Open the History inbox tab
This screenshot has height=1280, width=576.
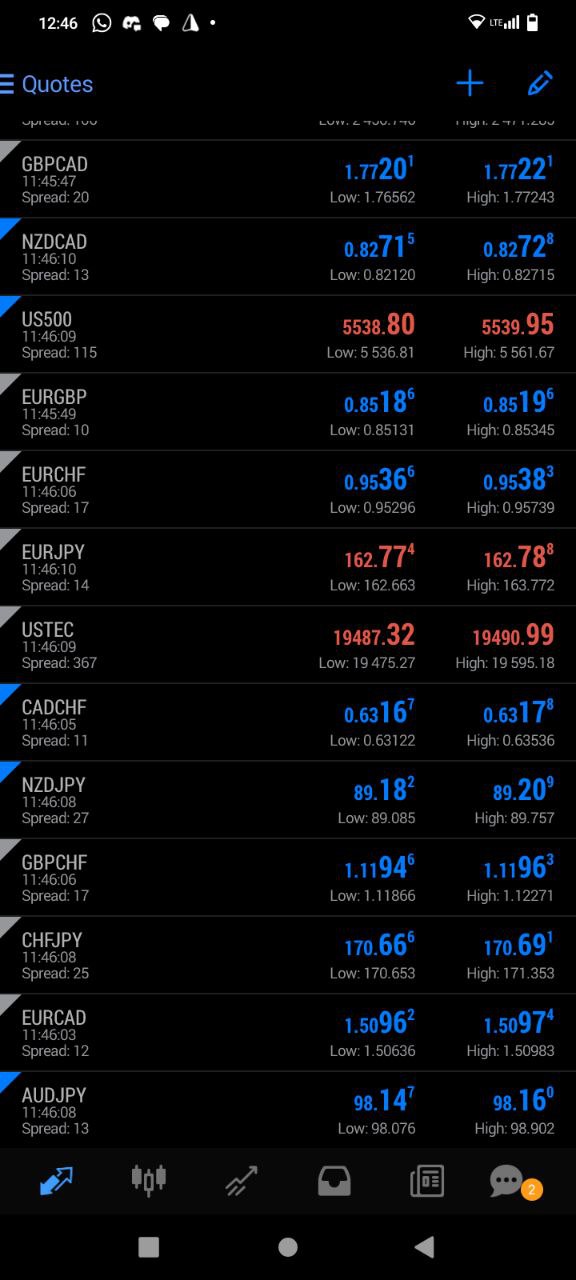click(x=334, y=1181)
